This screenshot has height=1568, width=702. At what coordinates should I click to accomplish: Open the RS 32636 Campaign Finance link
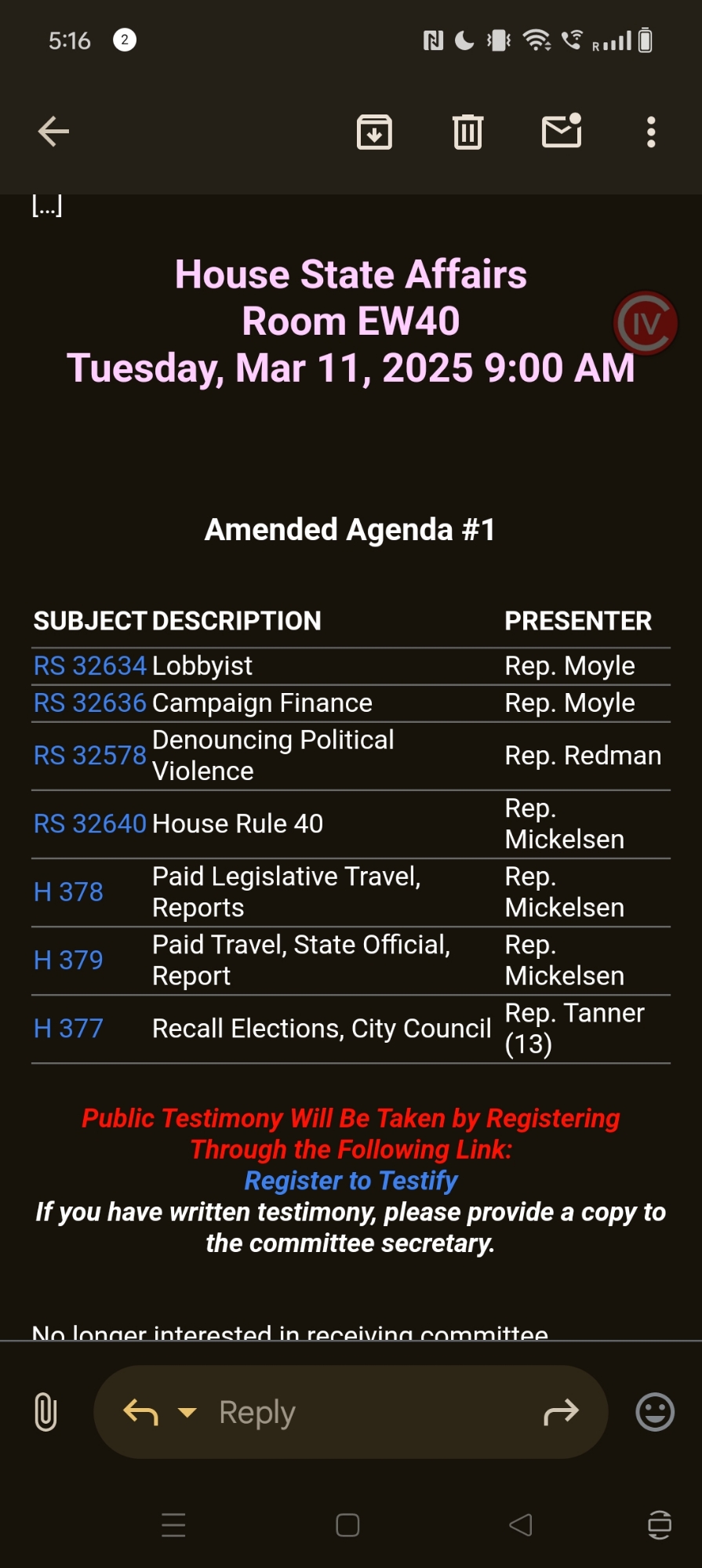coord(89,703)
